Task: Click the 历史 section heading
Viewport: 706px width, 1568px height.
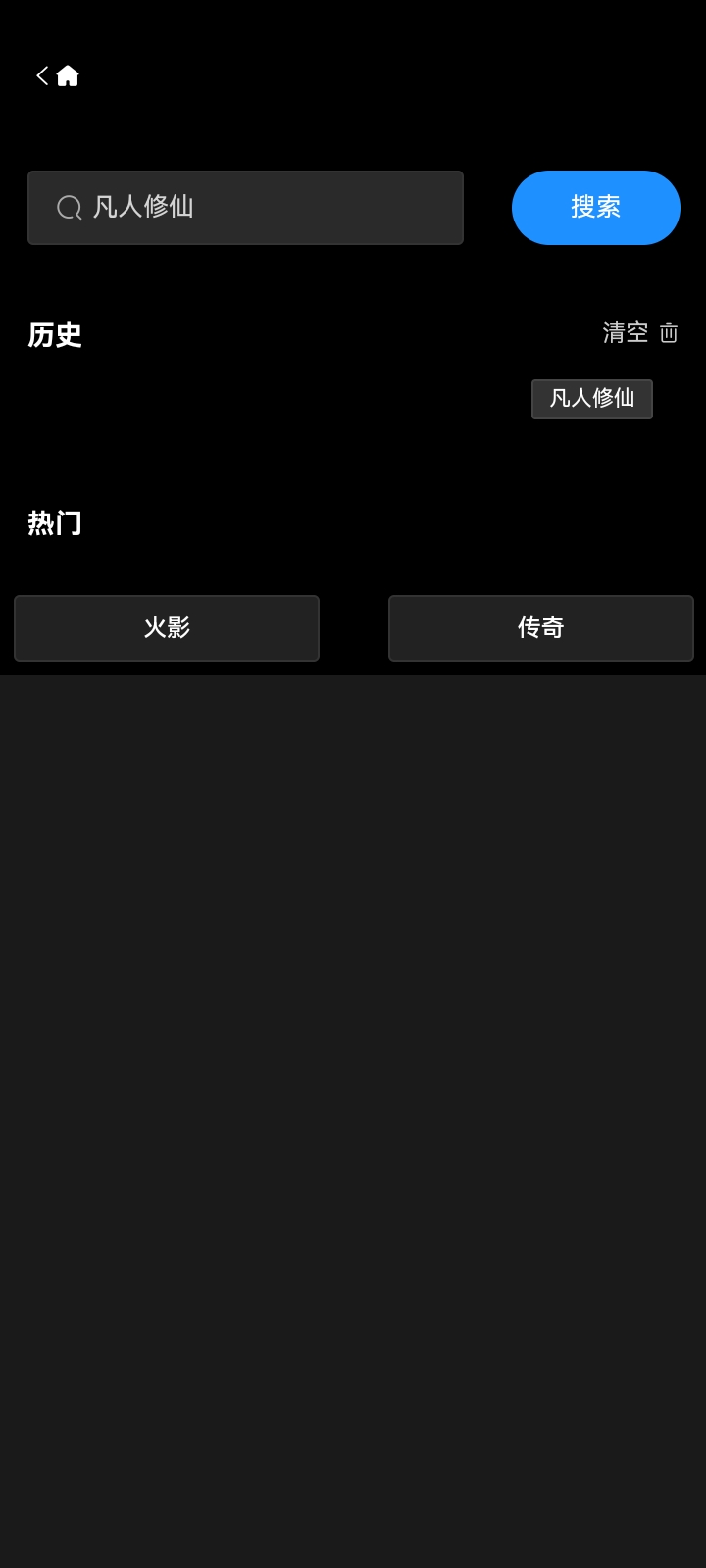Action: [55, 336]
